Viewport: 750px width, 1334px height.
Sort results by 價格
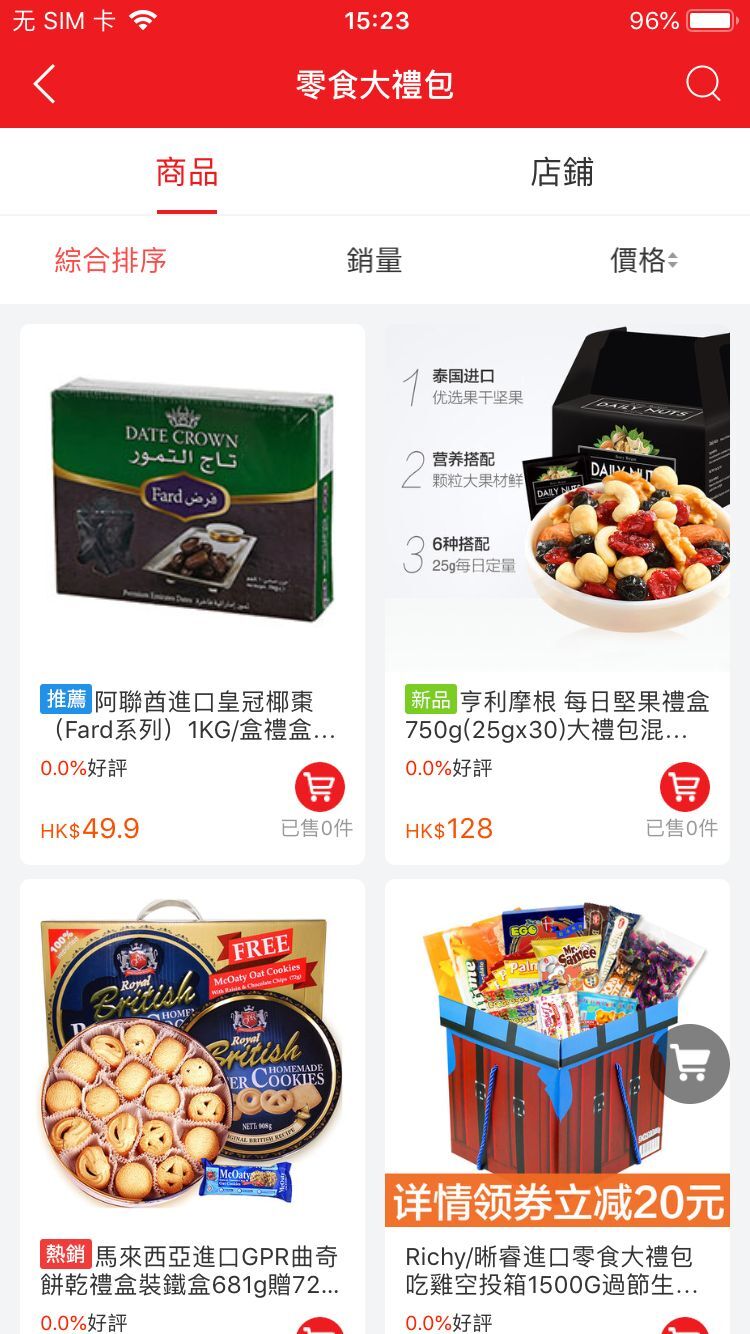643,261
